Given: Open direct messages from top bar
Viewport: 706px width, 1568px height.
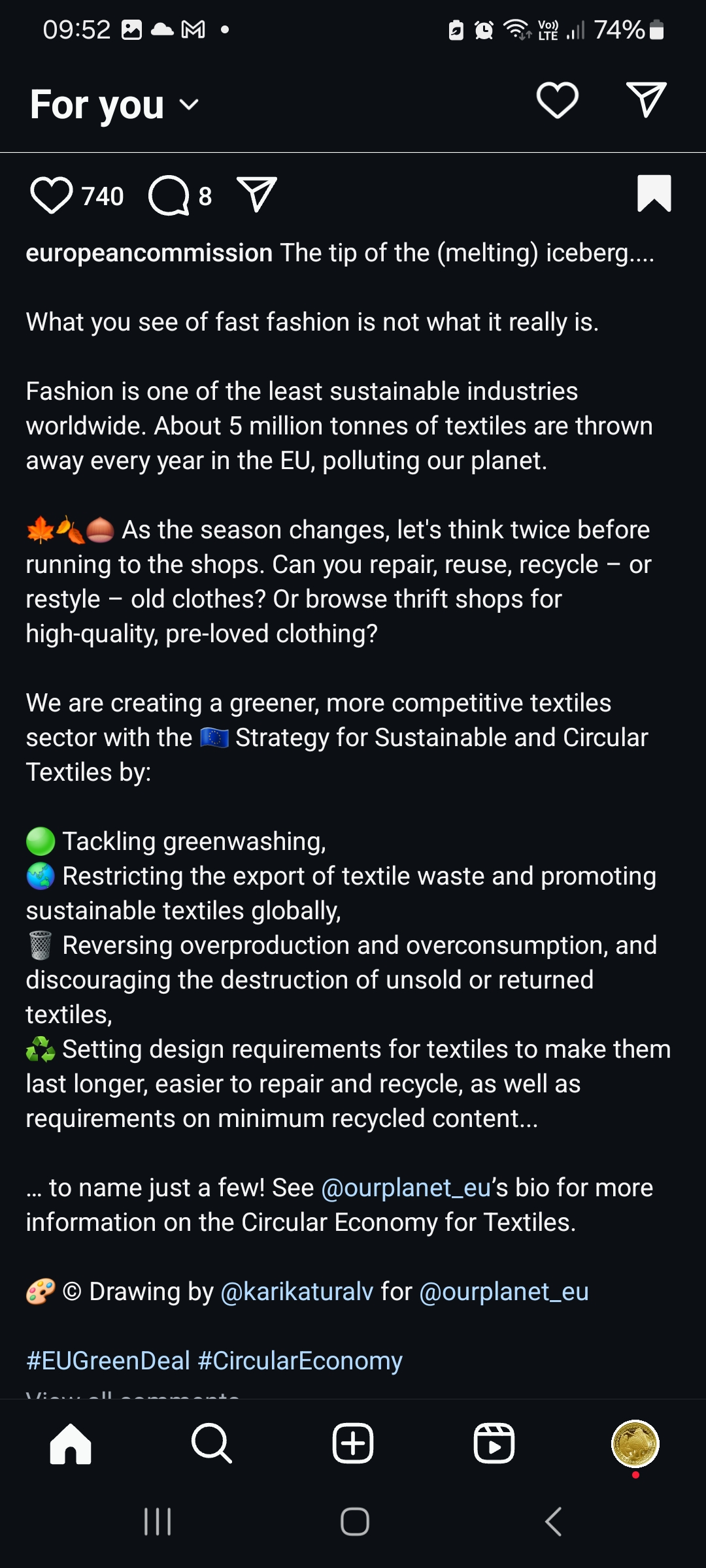Looking at the screenshot, I should (646, 100).
